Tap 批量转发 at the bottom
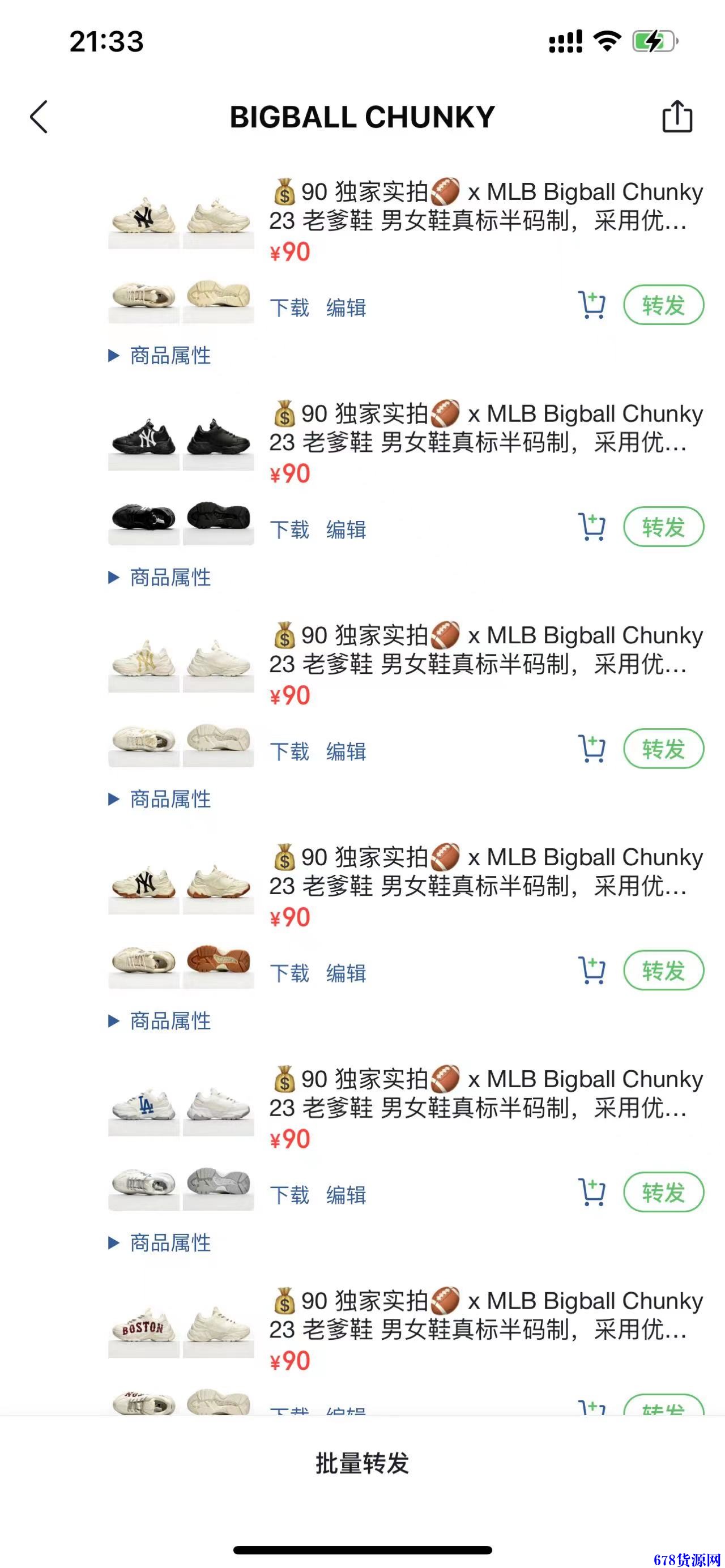725x1568 pixels. pos(362,1463)
